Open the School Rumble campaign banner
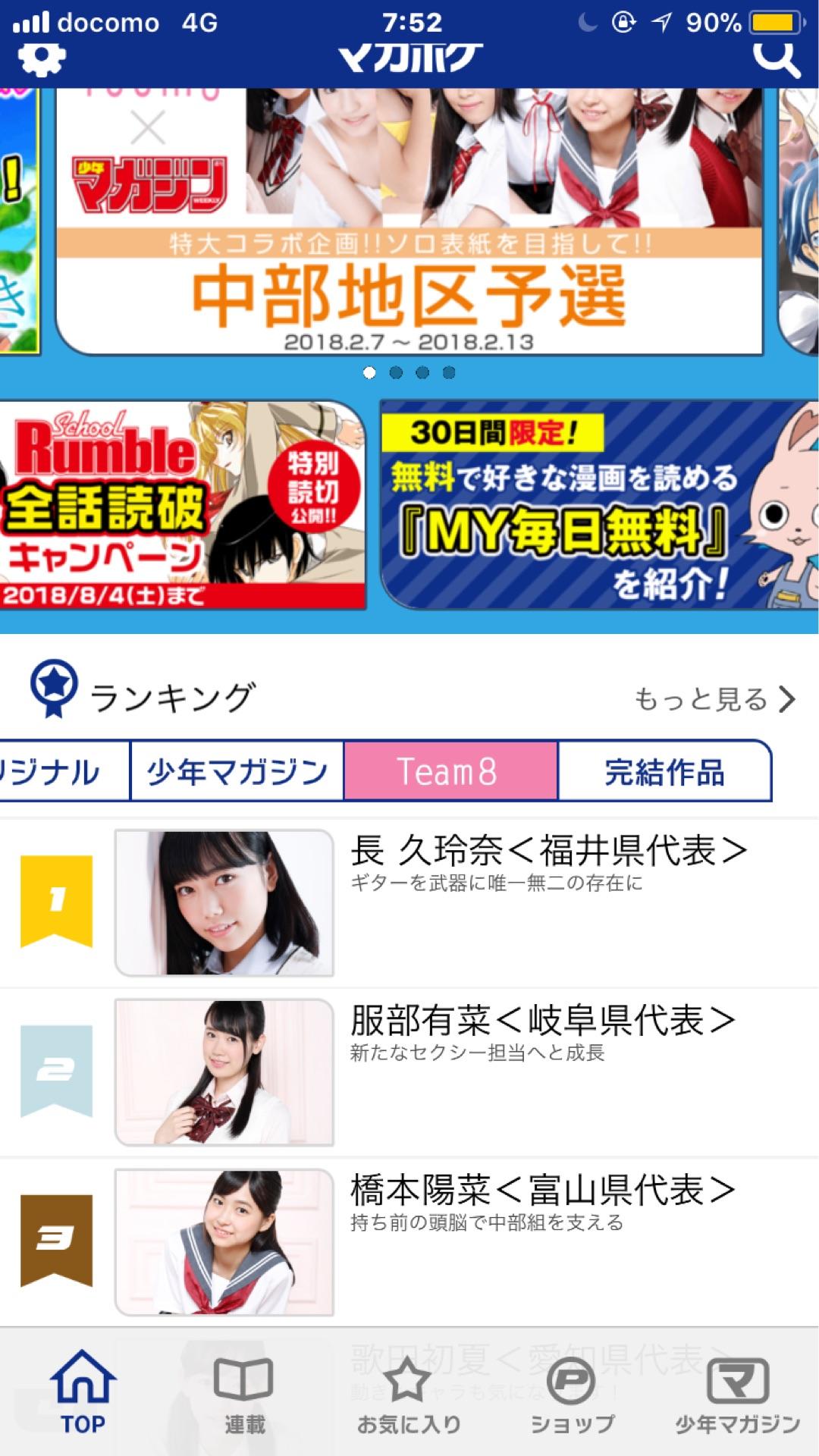Screen dimensions: 819x1456 click(x=182, y=505)
